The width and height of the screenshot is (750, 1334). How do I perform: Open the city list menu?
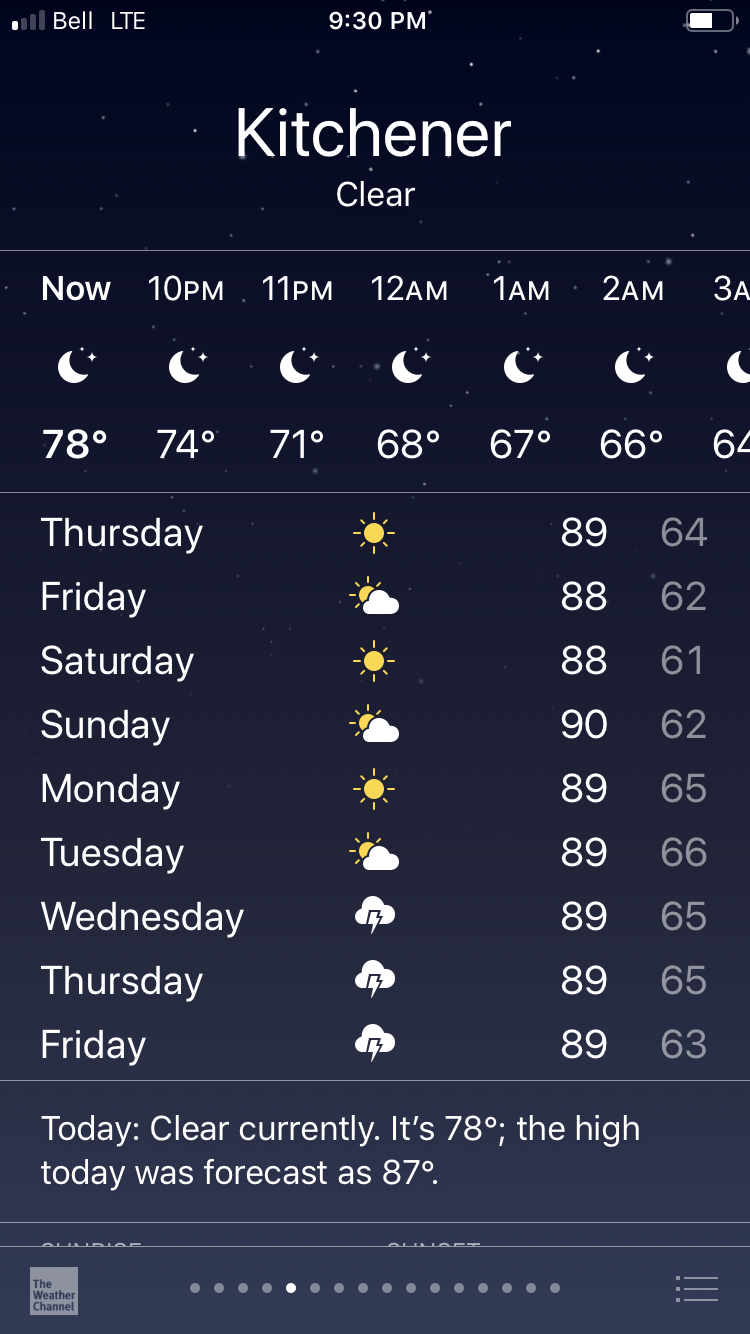pyautogui.click(x=697, y=1289)
